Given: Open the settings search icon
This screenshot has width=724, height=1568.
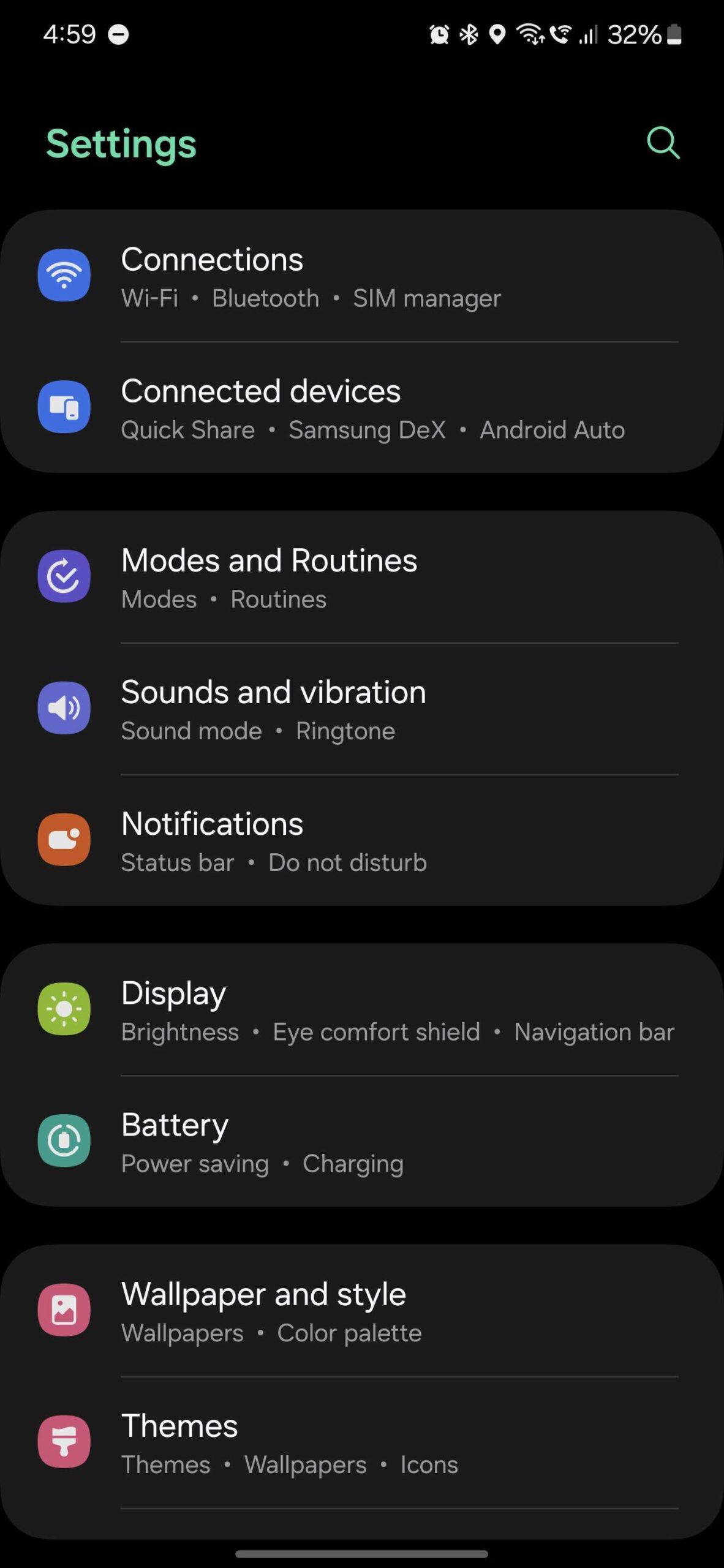Looking at the screenshot, I should (x=663, y=143).
